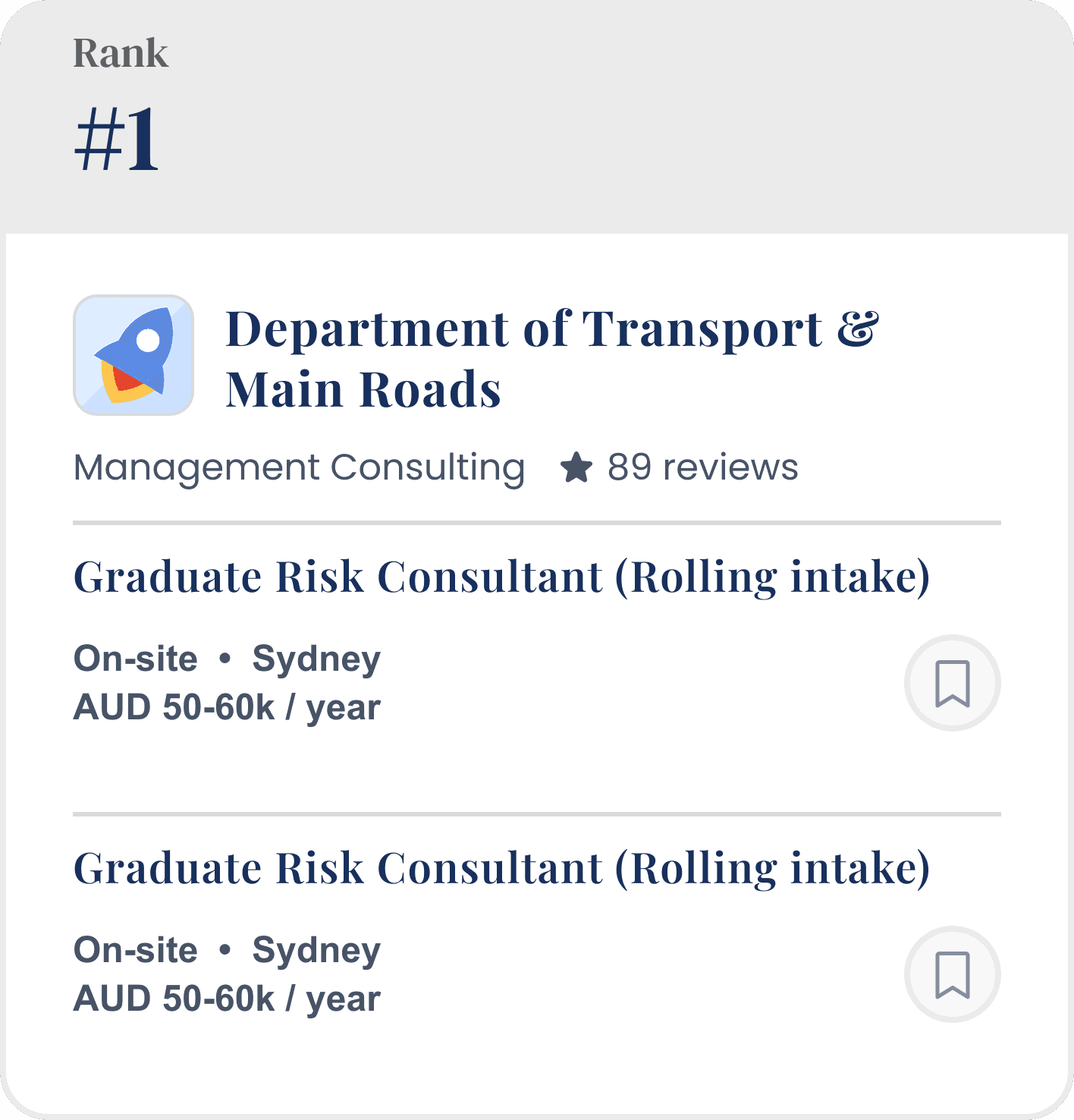Bookmark the second Graduate Risk Consultant job
This screenshot has height=1120, width=1074.
point(953,974)
